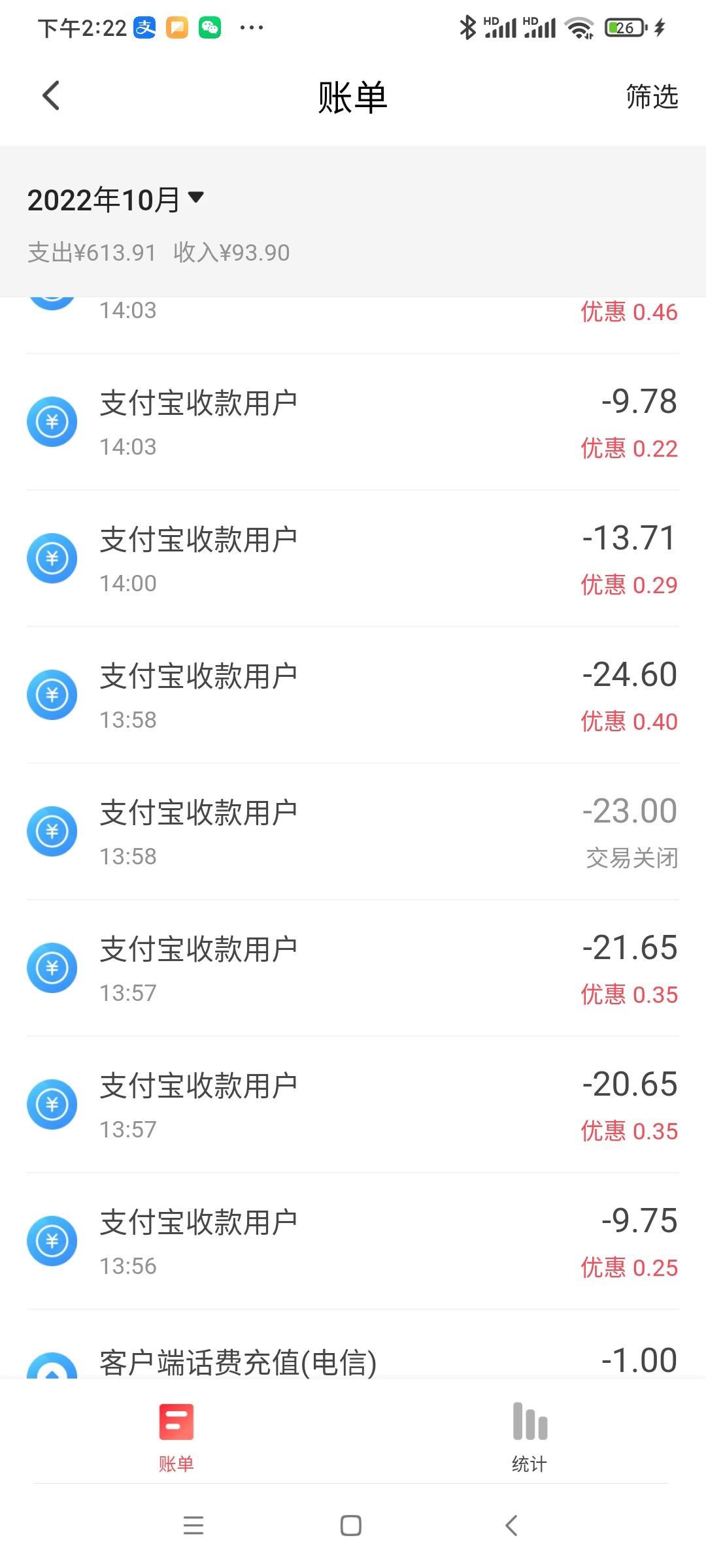Open the -20.65 transaction entry
Viewport: 706px width, 1568px height.
coord(353,1105)
